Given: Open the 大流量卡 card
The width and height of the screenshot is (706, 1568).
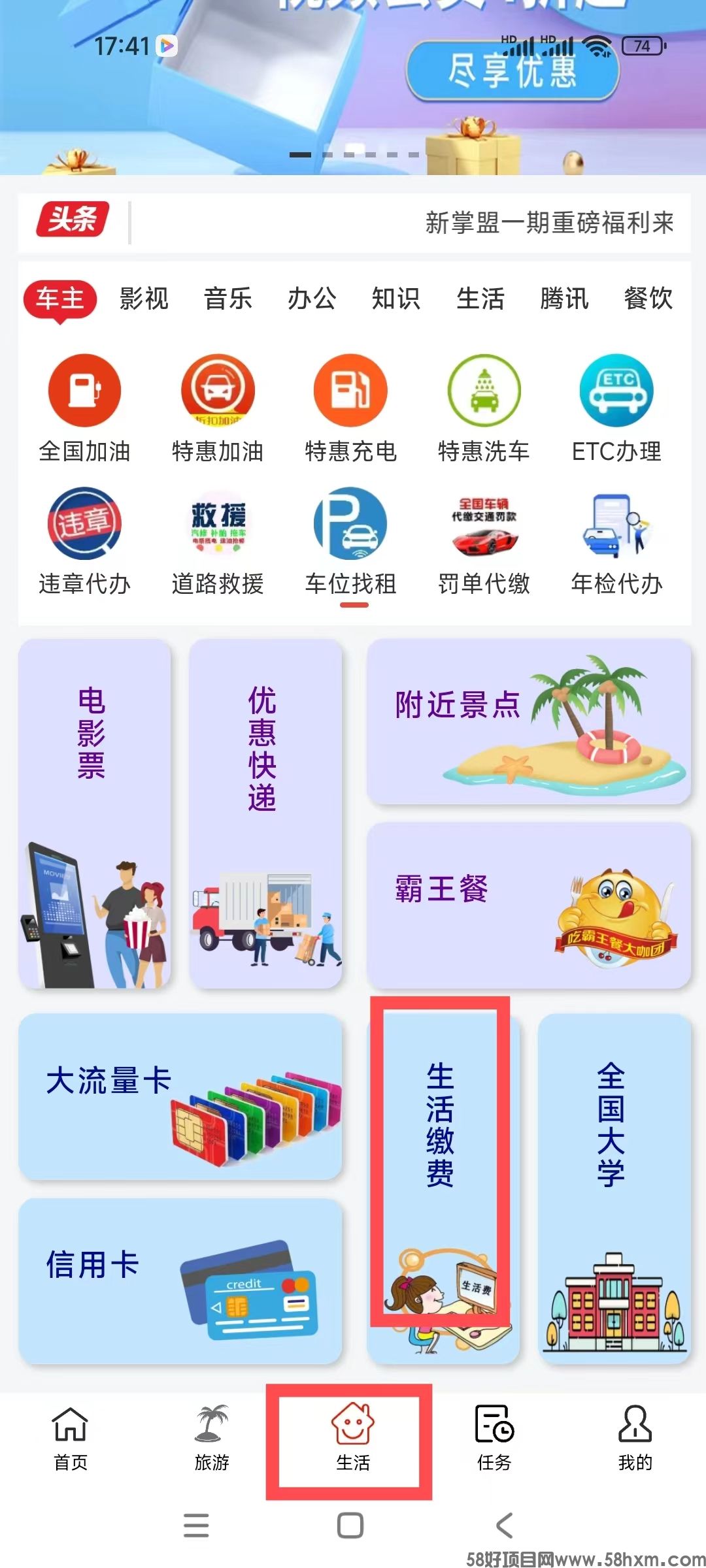Looking at the screenshot, I should click(180, 1096).
